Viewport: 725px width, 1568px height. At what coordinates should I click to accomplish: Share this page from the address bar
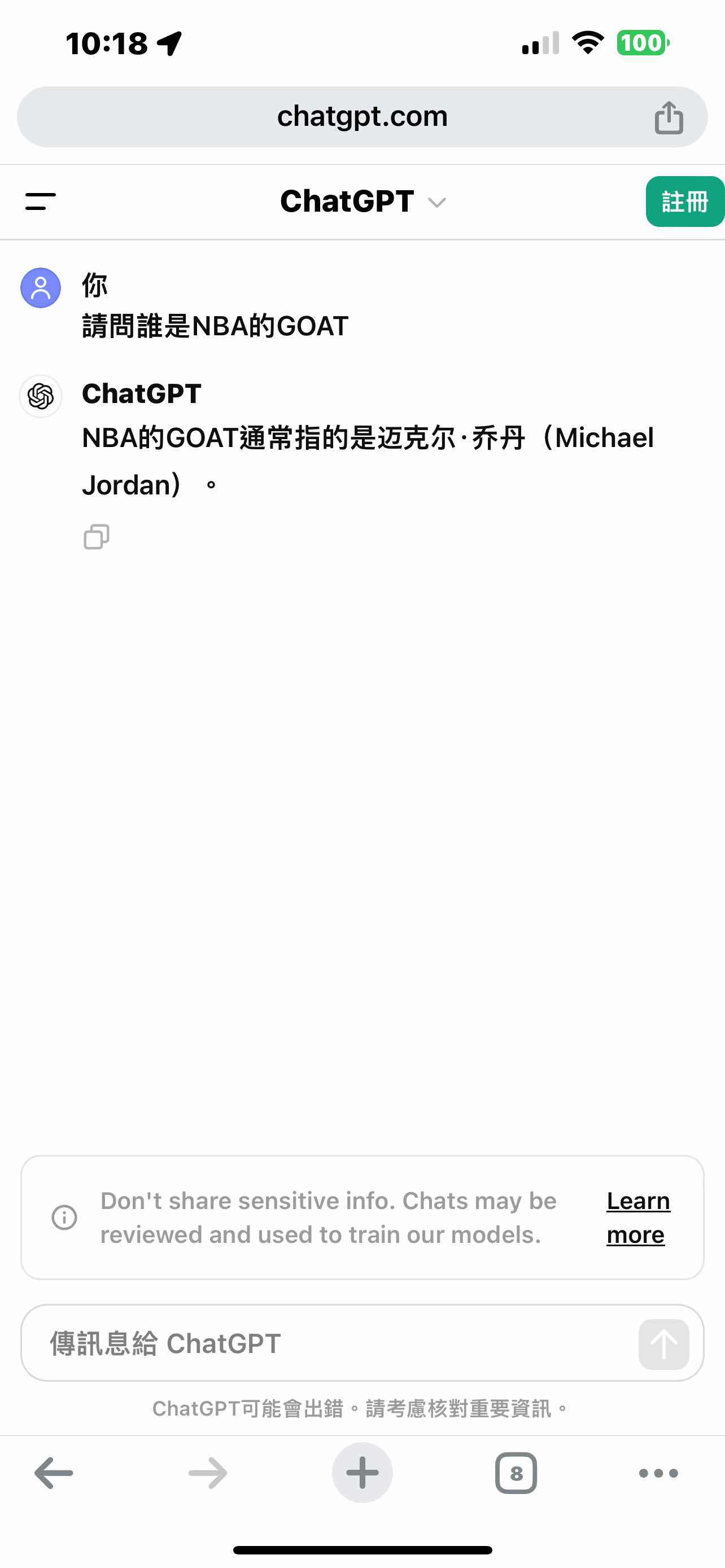[669, 117]
